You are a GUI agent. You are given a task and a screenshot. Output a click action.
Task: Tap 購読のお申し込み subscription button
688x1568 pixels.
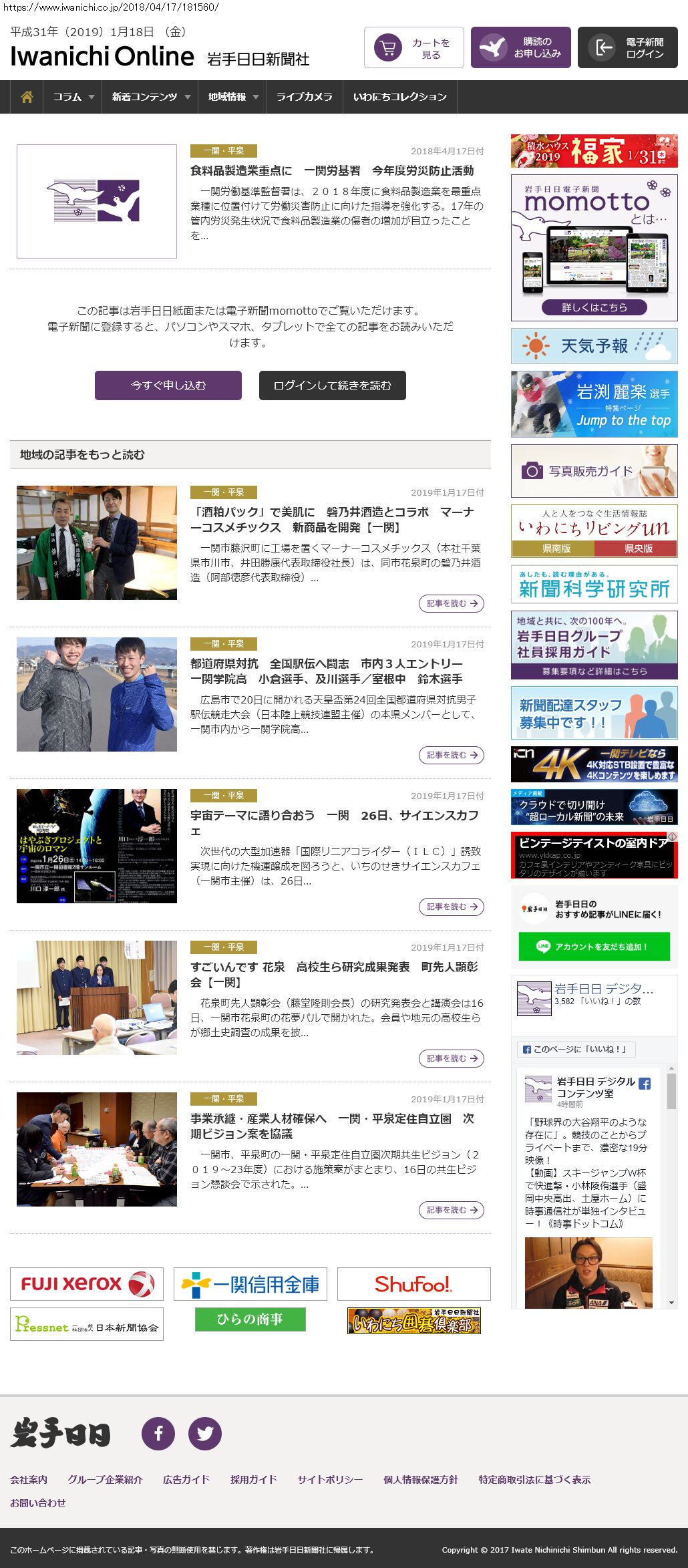tap(520, 47)
